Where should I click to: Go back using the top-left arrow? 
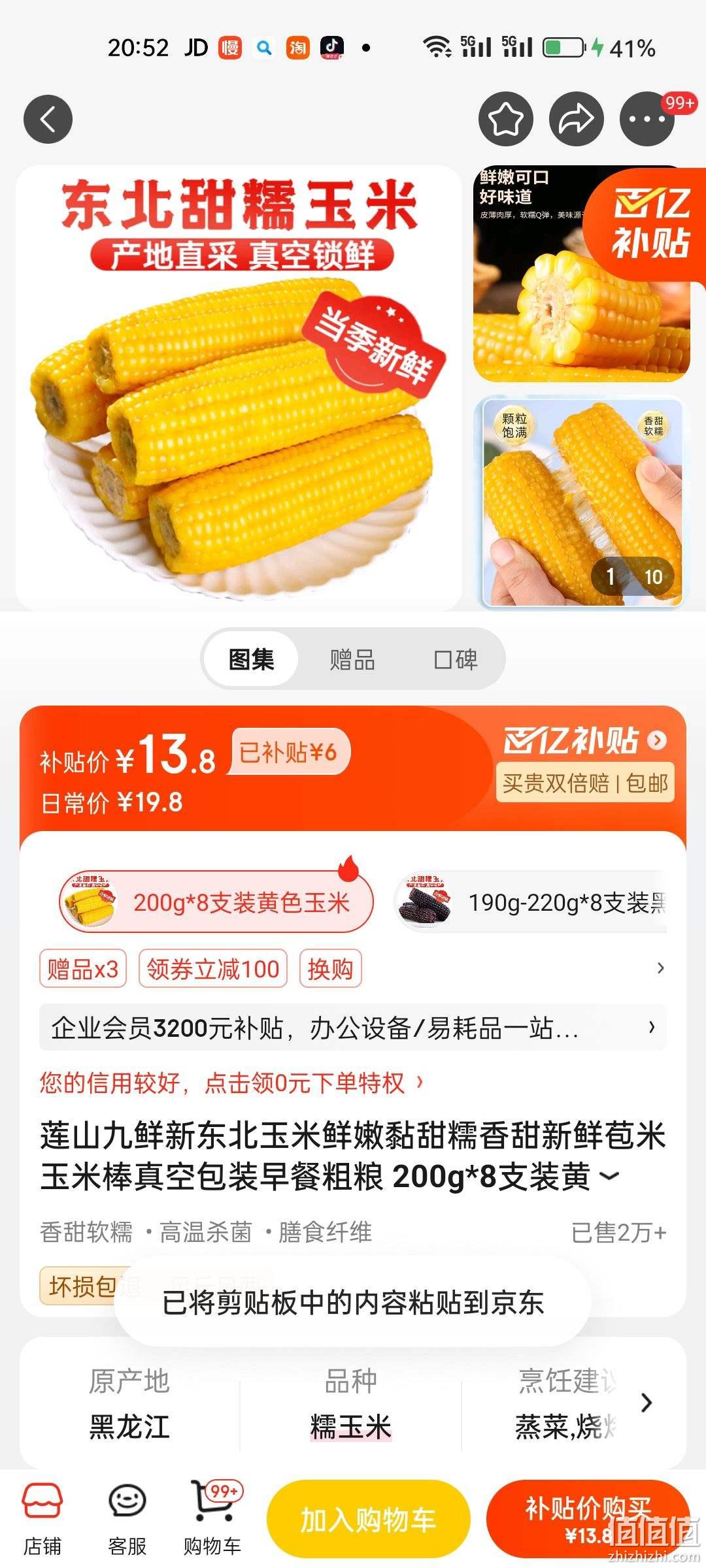click(x=48, y=119)
